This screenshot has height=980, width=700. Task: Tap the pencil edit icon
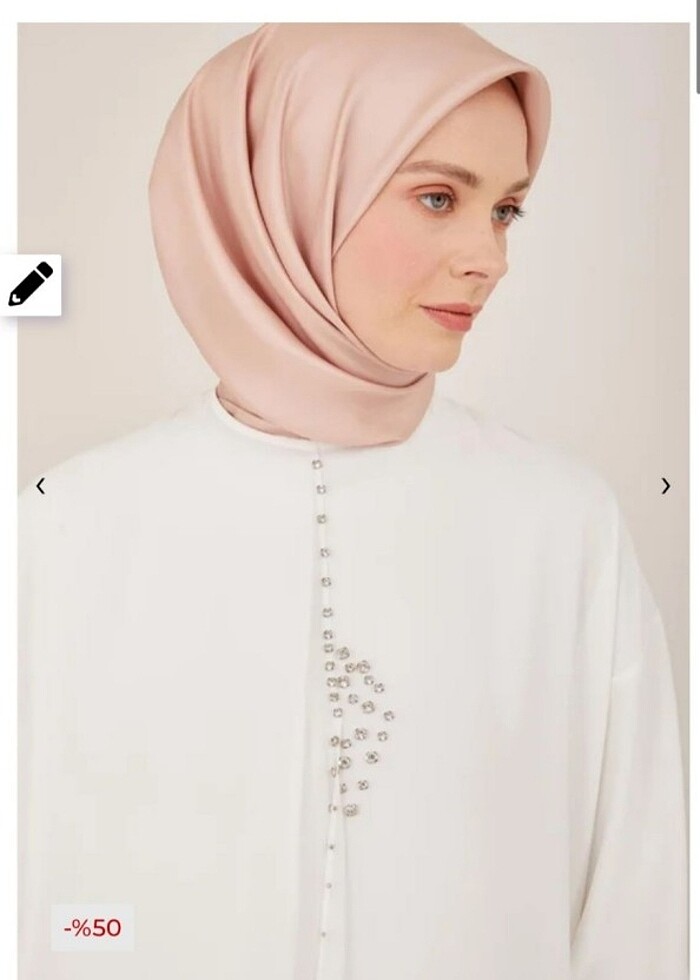tap(30, 284)
